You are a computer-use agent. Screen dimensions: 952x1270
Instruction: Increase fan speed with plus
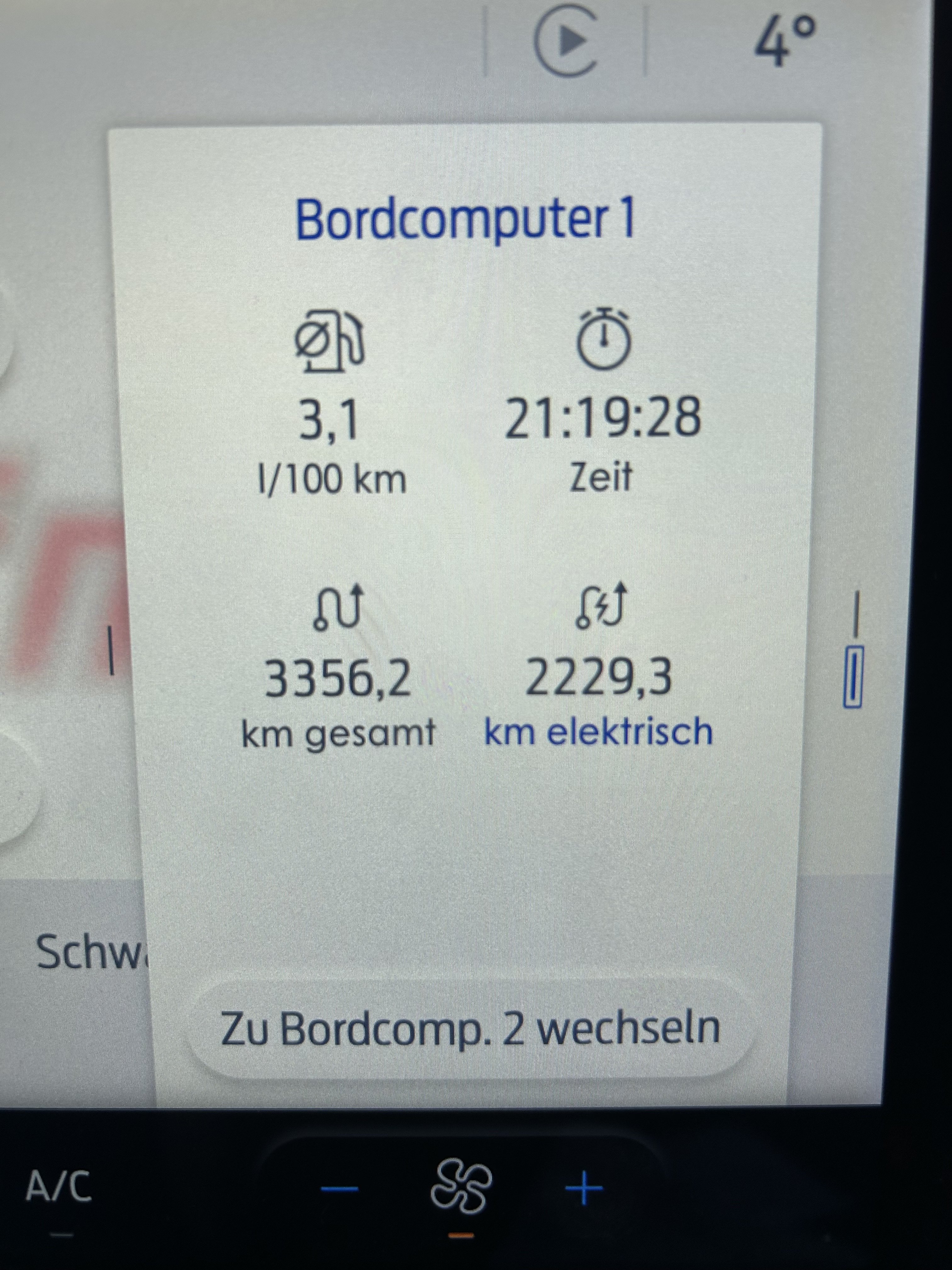click(584, 1188)
